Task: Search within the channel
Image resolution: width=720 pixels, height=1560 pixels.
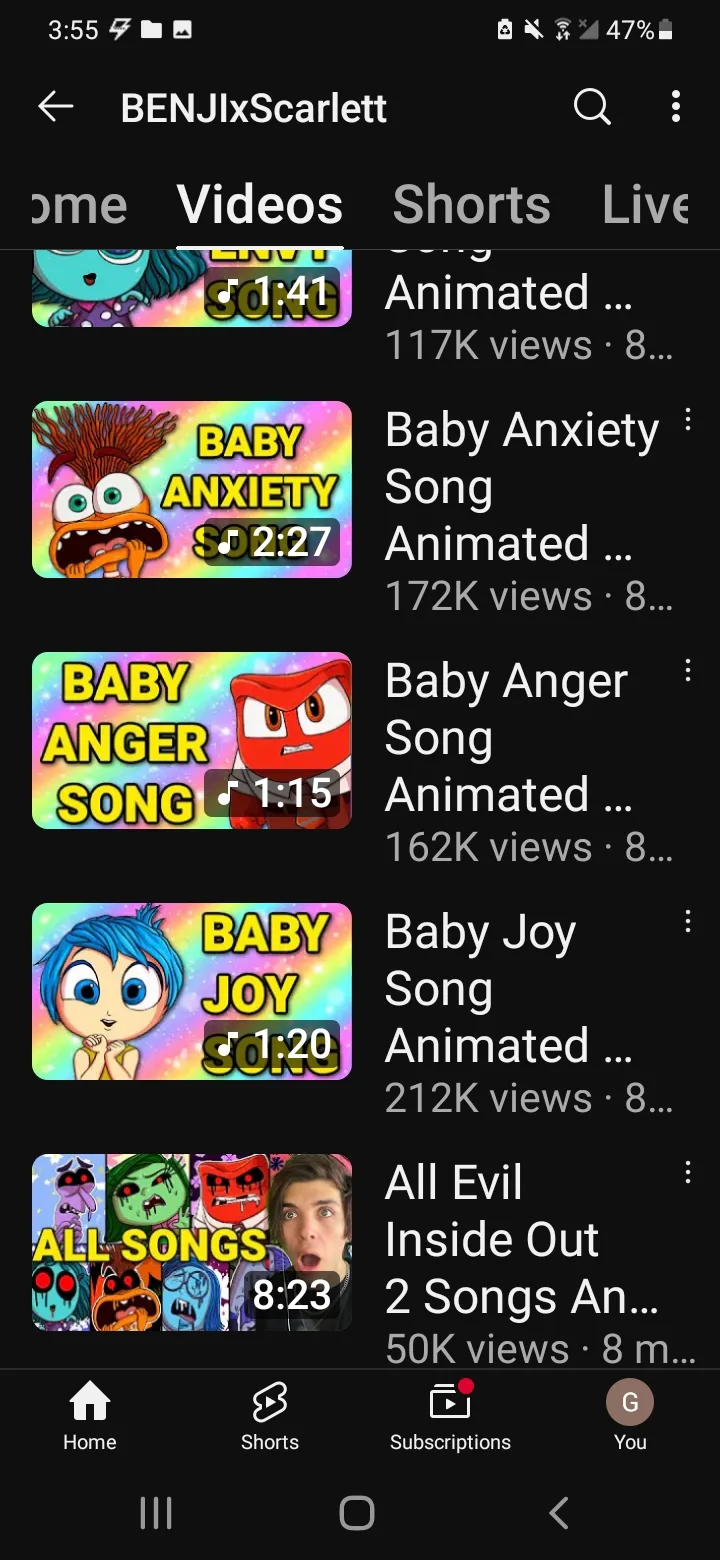Action: pyautogui.click(x=592, y=107)
